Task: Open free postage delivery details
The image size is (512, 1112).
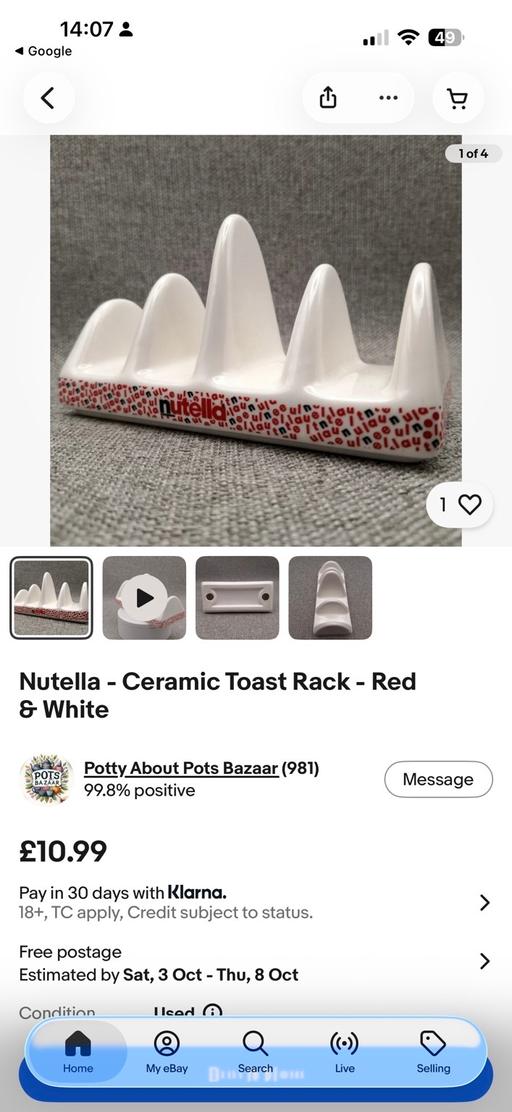Action: click(x=255, y=962)
